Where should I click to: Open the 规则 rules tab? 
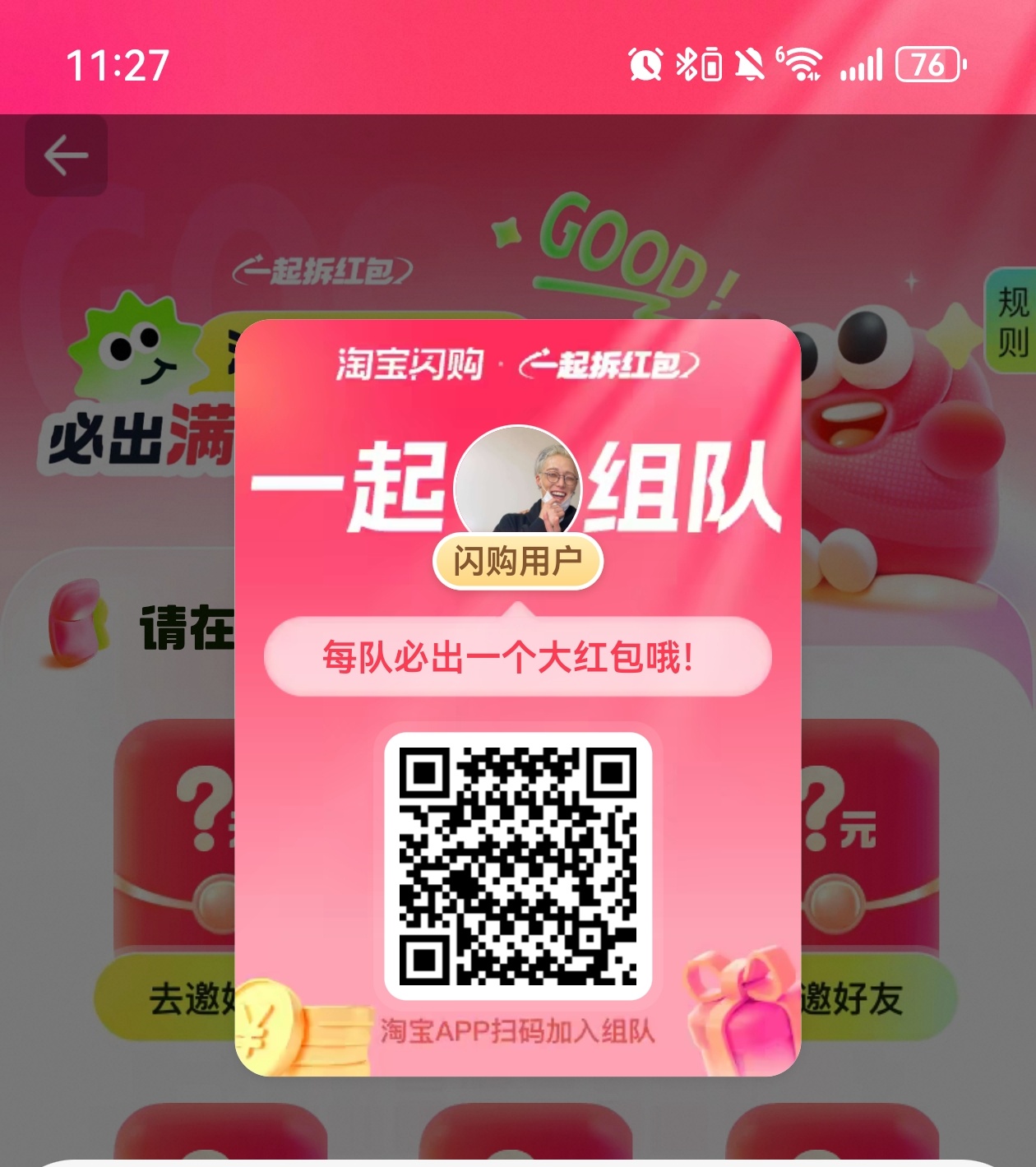pos(1012,321)
